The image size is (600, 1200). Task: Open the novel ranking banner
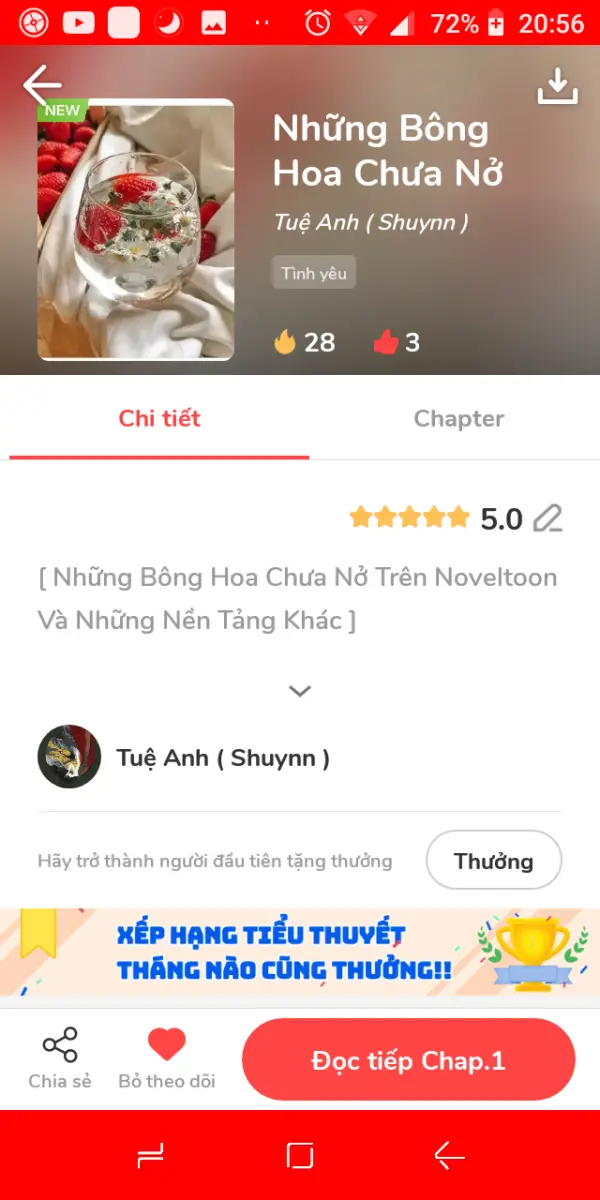(300, 952)
